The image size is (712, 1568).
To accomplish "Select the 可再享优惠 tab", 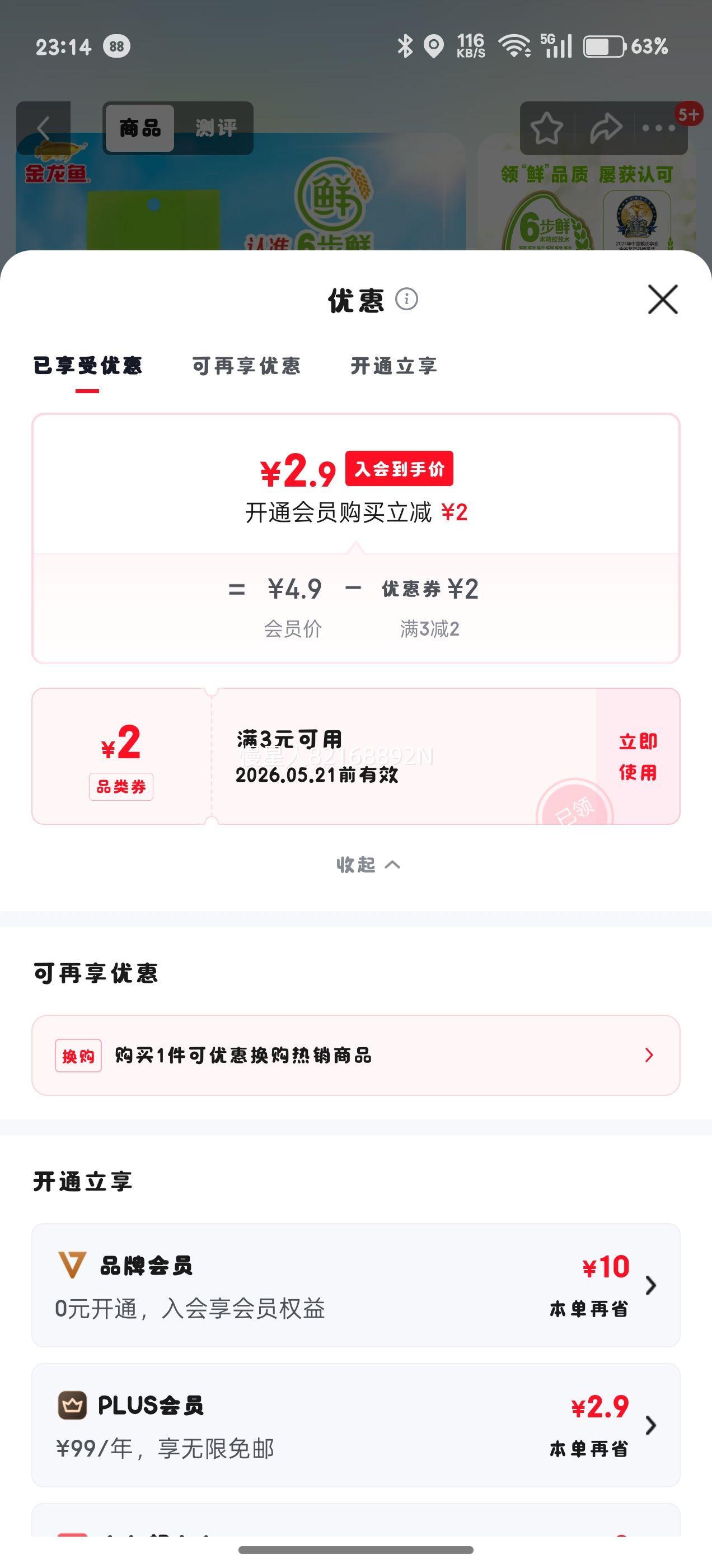I will (x=245, y=366).
